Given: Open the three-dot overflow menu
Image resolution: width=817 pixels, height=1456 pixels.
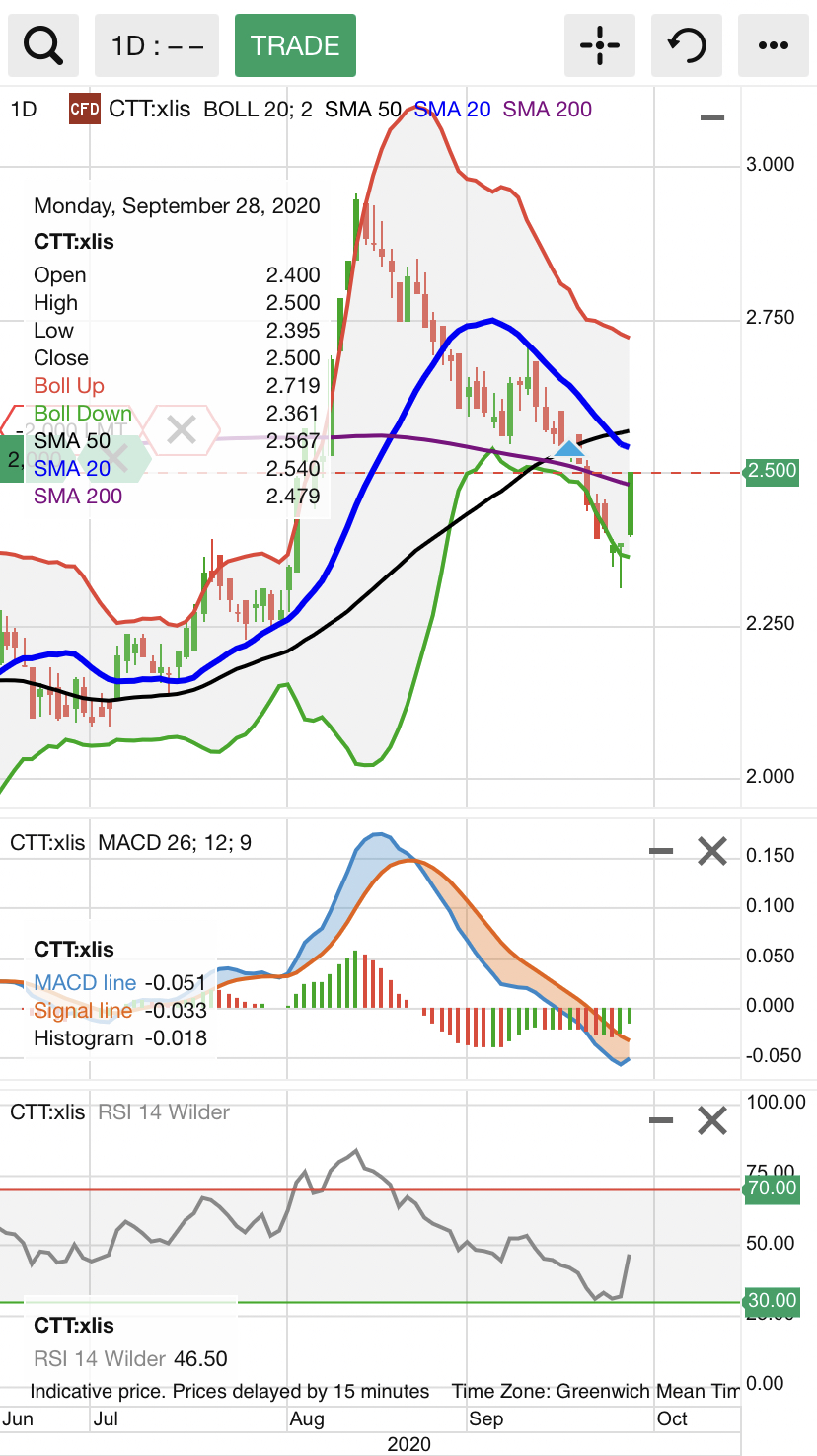Looking at the screenshot, I should (773, 45).
